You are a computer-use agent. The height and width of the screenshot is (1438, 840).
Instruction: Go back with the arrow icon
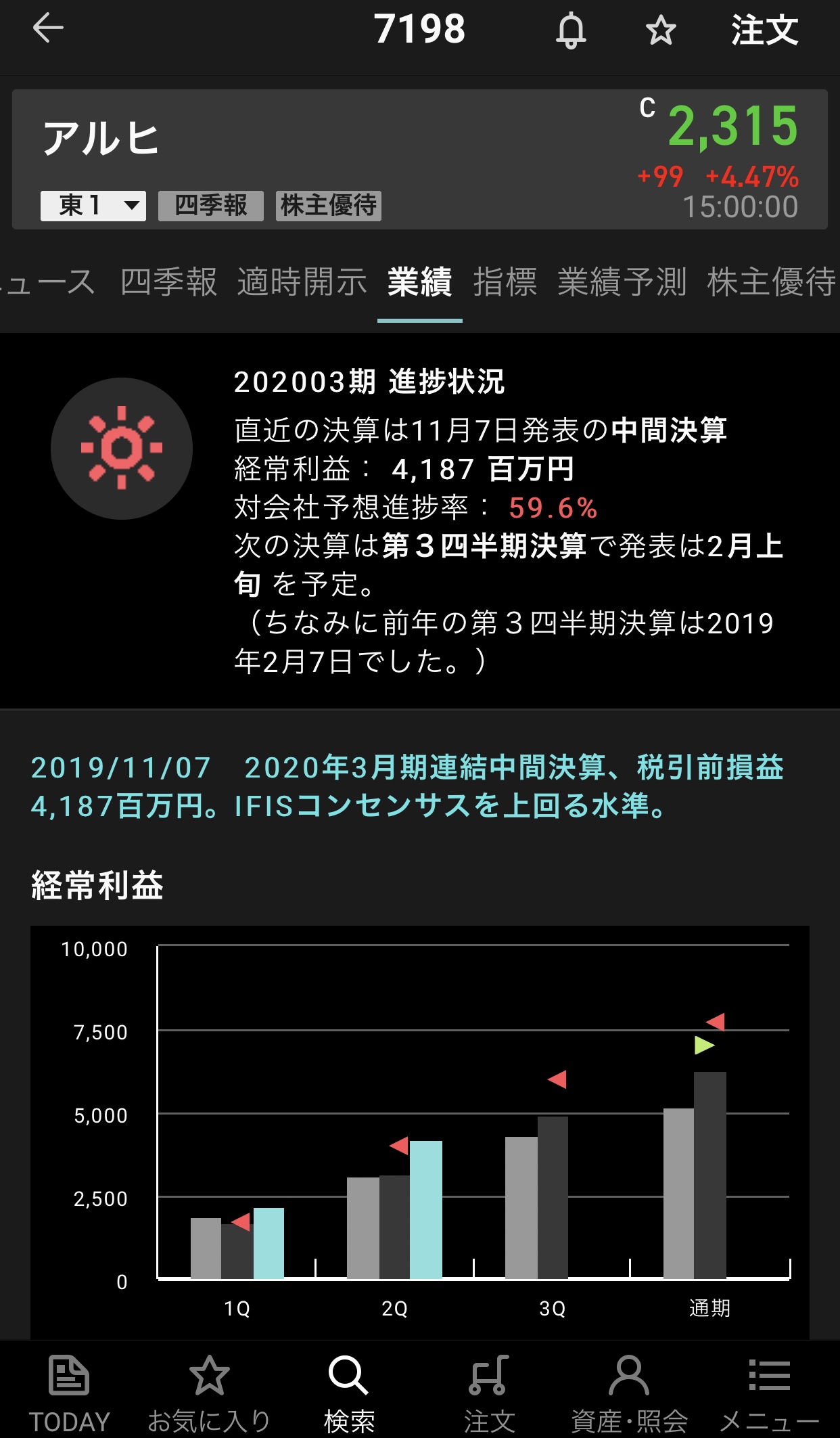pos(48,28)
